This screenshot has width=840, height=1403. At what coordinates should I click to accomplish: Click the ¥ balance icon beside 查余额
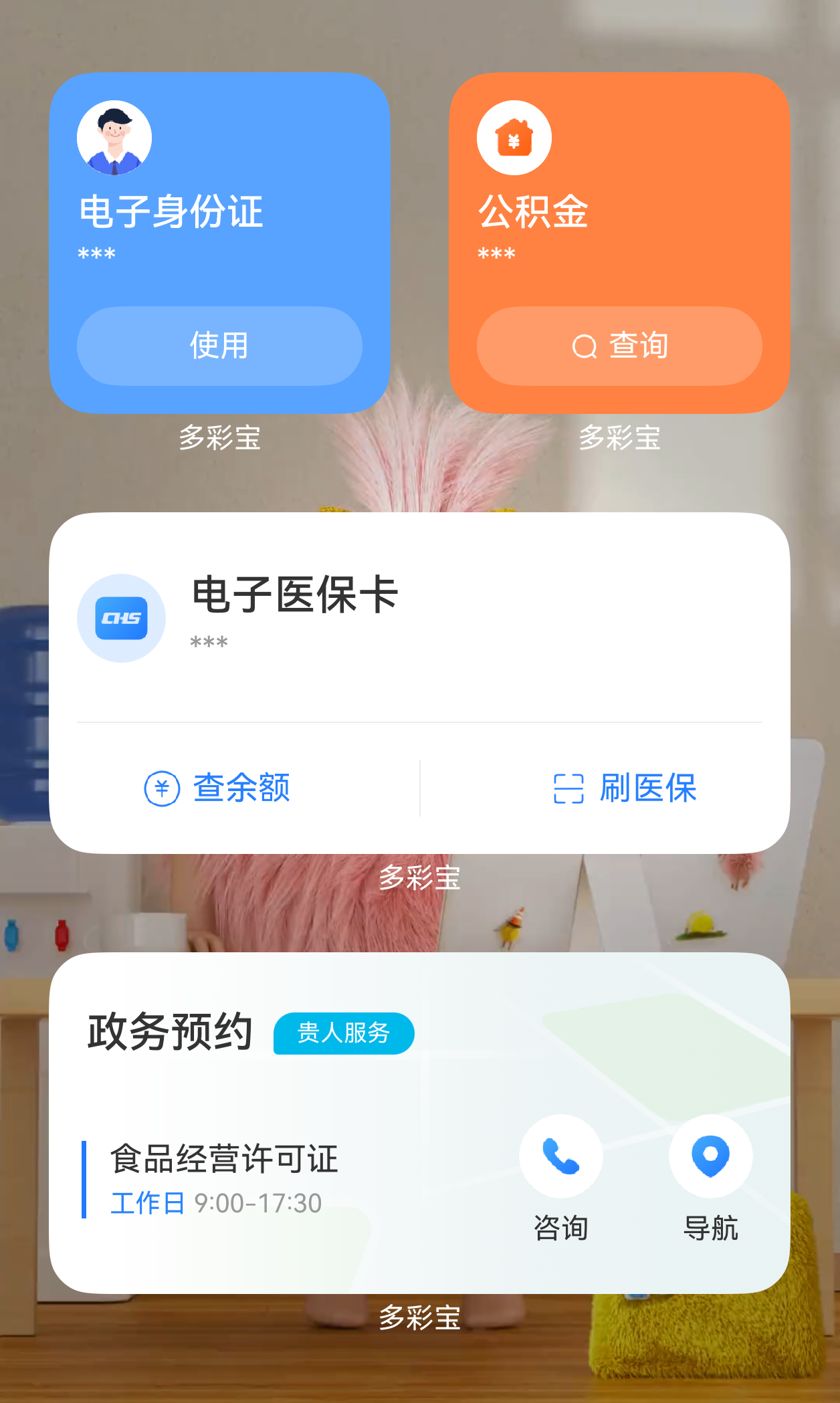pyautogui.click(x=161, y=789)
